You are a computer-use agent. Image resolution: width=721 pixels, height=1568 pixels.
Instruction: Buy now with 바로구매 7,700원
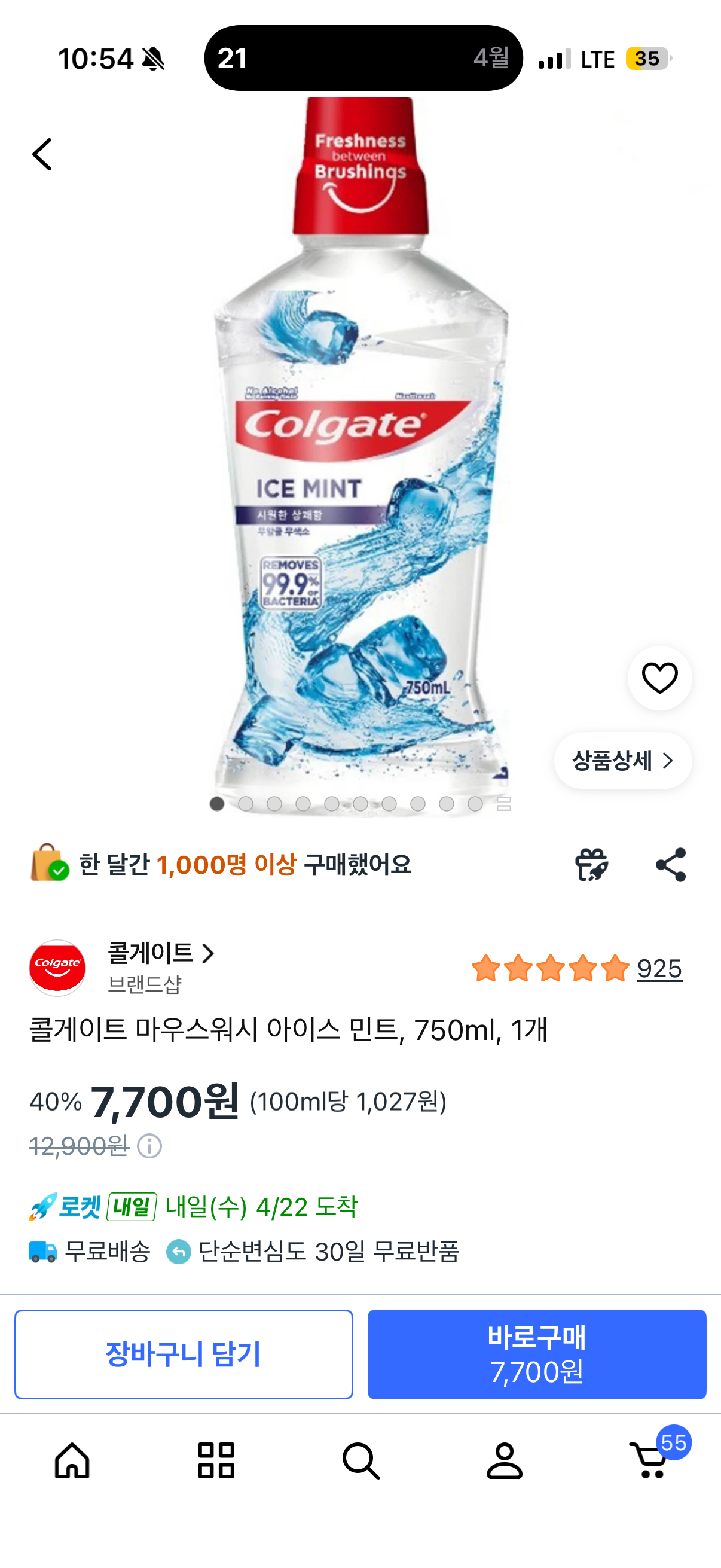point(537,1355)
